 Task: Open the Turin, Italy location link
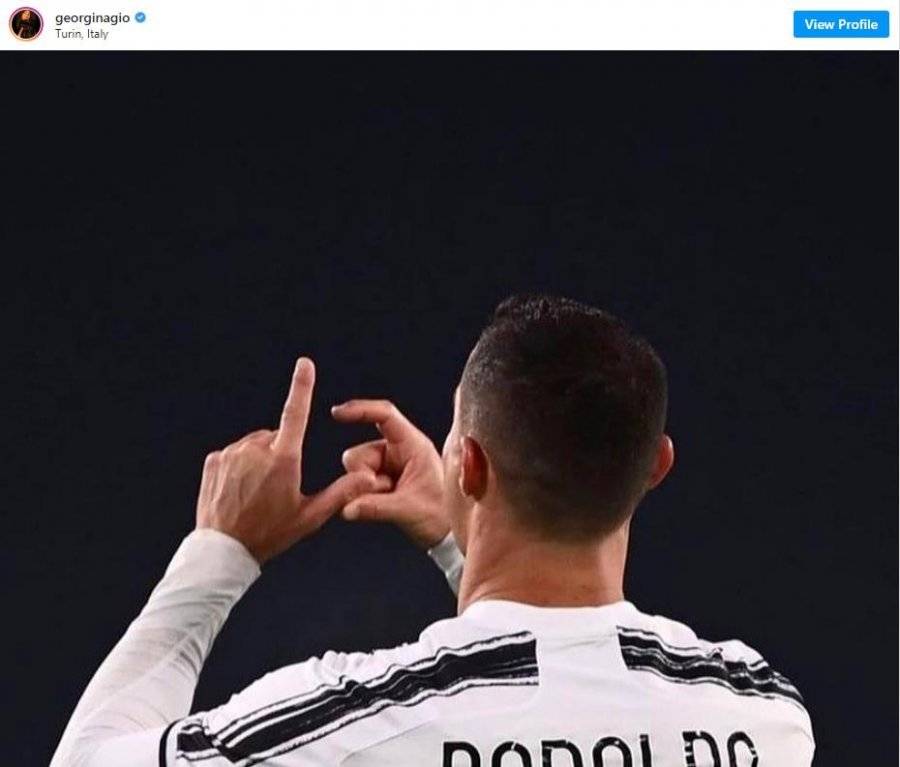pyautogui.click(x=82, y=34)
